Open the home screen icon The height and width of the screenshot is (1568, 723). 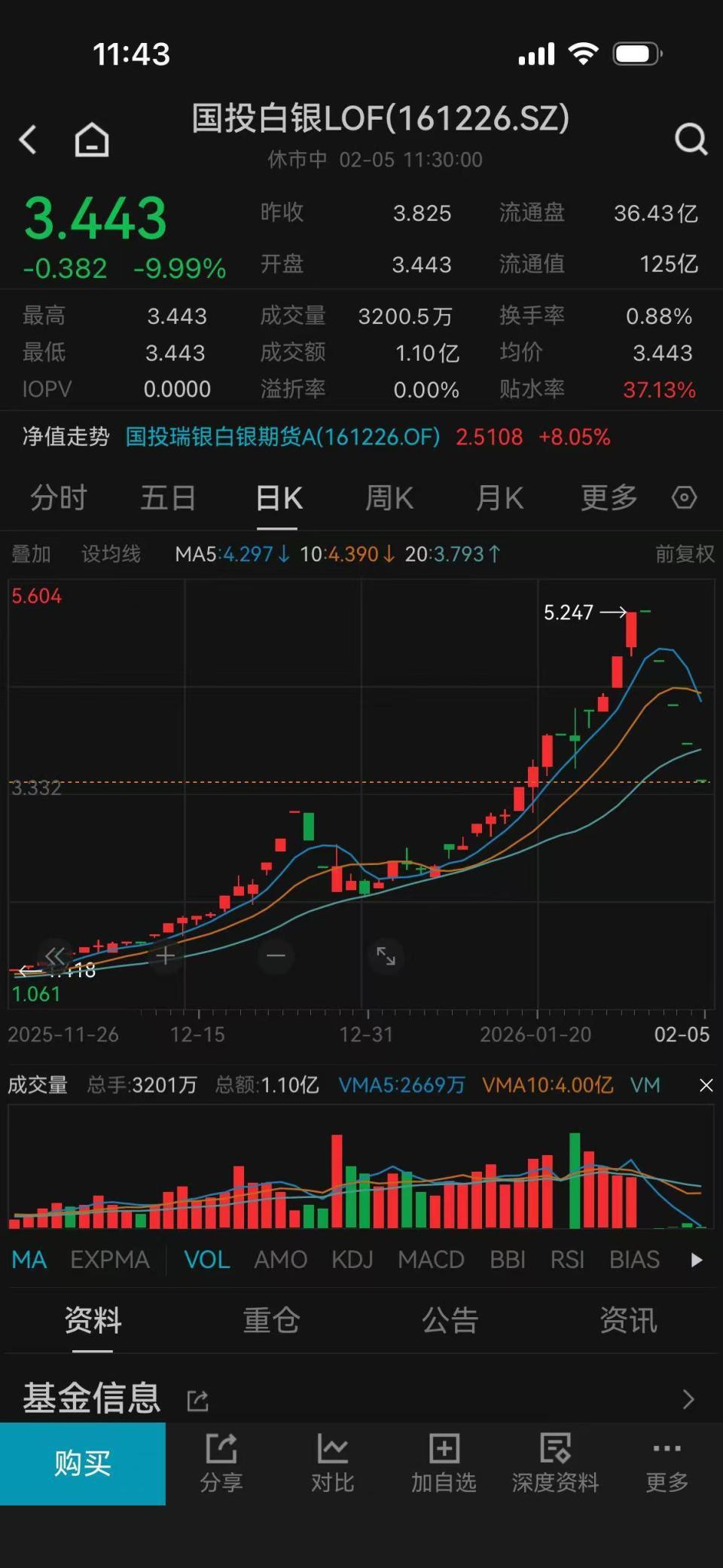90,139
